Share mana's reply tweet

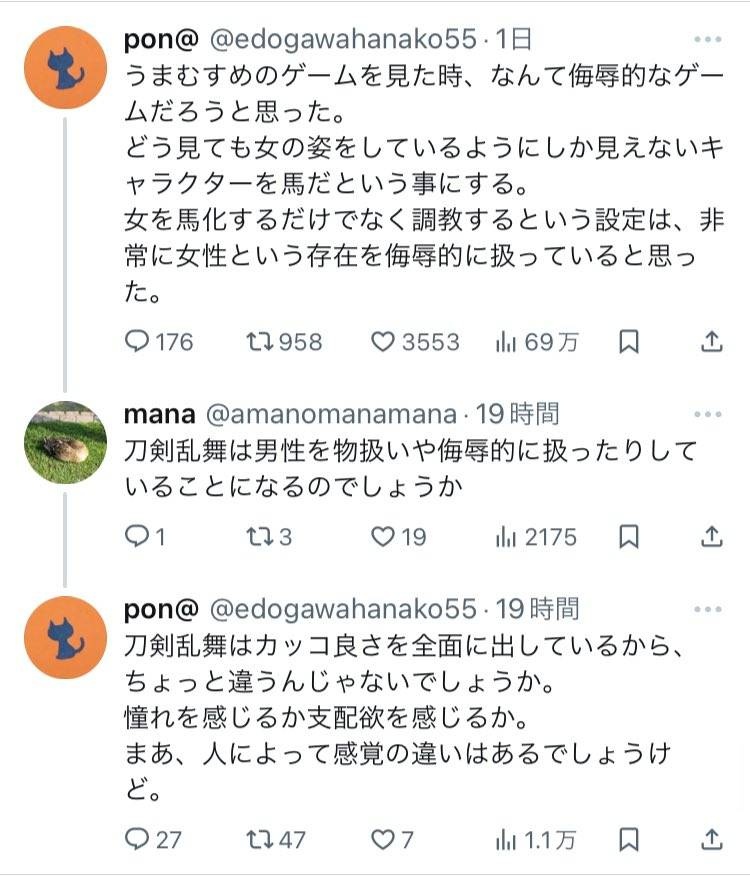tap(711, 537)
